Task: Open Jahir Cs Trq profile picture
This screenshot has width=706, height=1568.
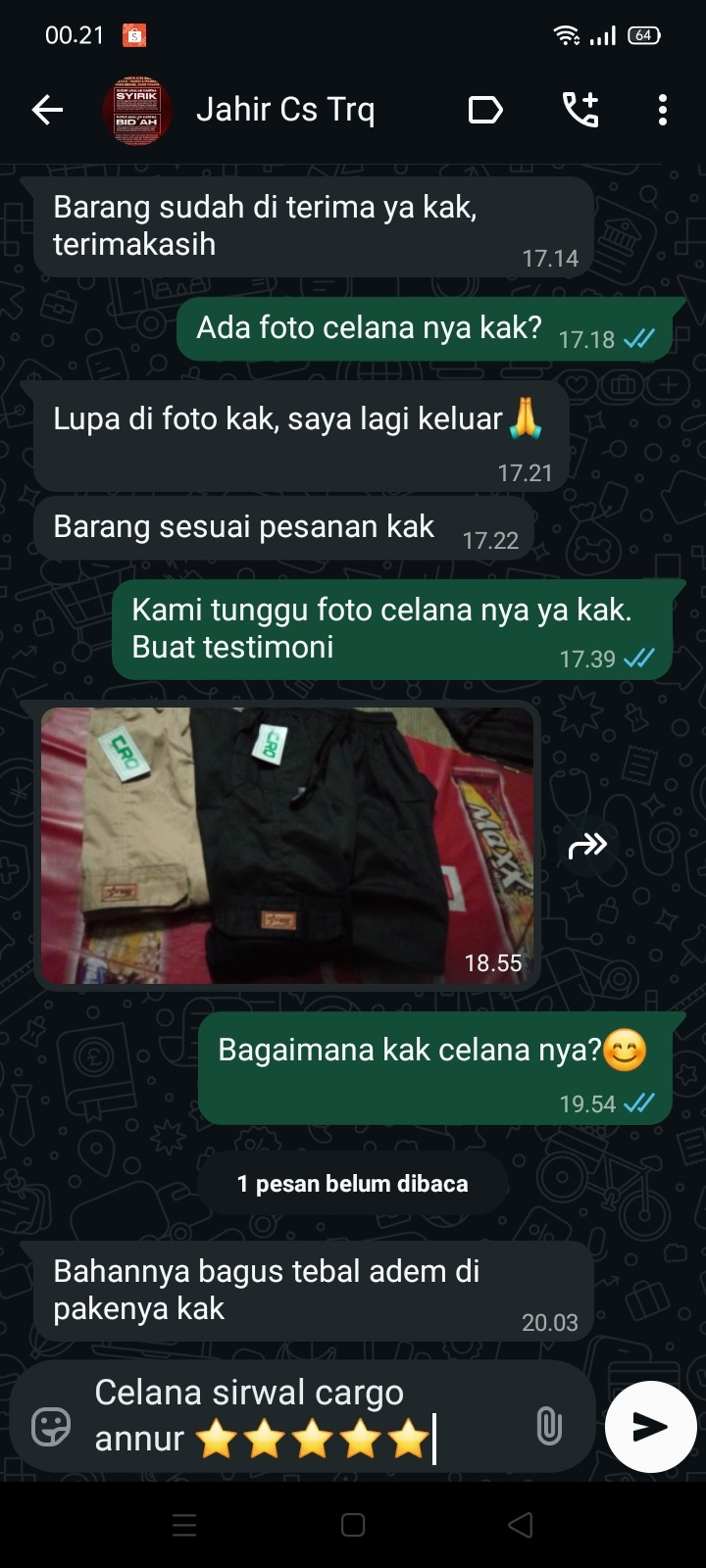Action: pos(137,110)
